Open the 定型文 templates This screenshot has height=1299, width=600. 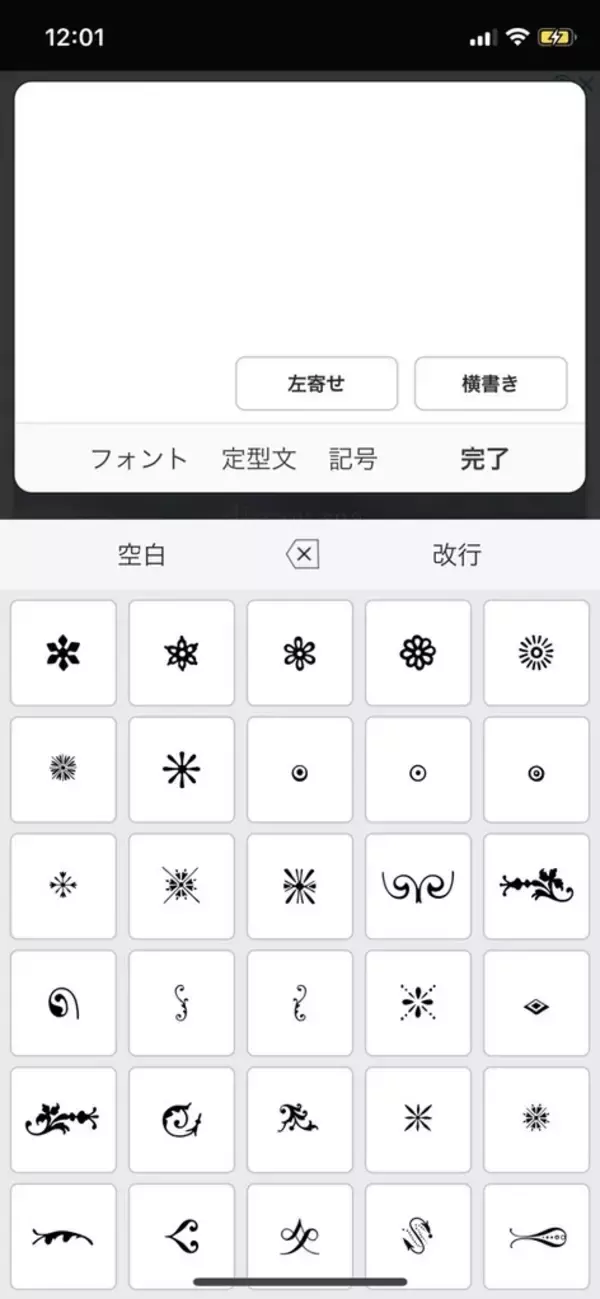pyautogui.click(x=259, y=459)
